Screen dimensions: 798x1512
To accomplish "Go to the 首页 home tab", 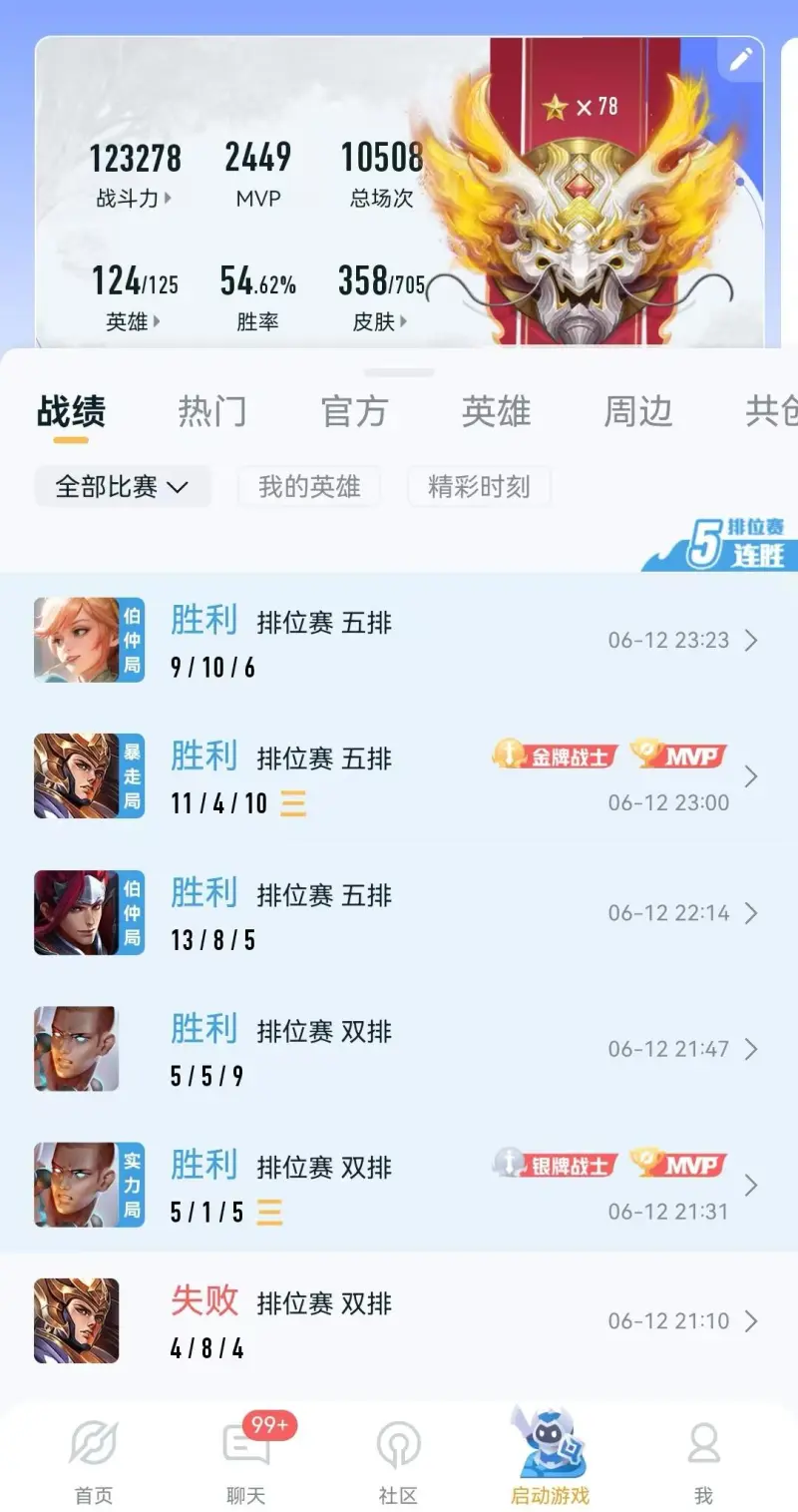I will pos(94,1462).
